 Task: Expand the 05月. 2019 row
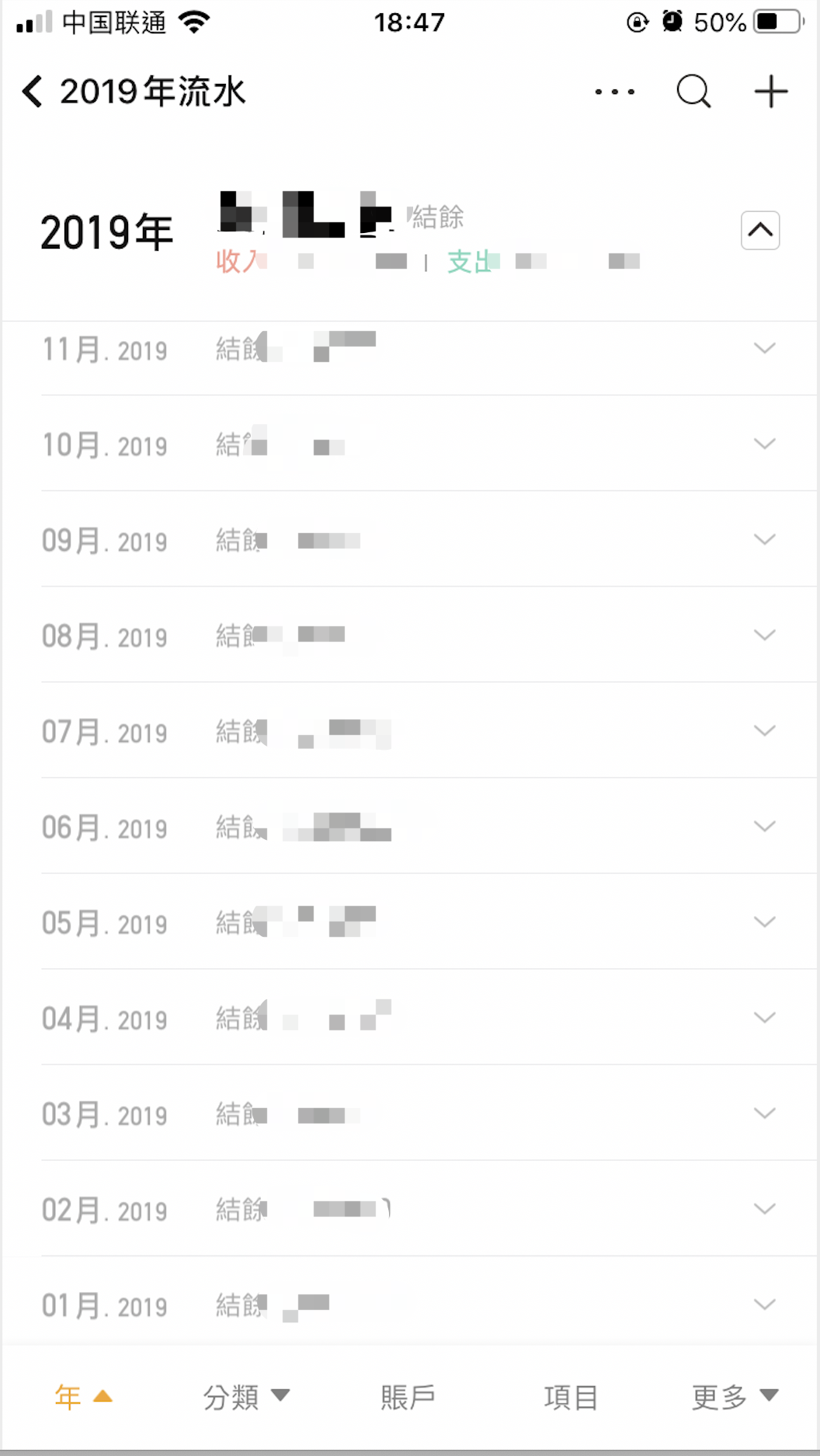pos(764,921)
